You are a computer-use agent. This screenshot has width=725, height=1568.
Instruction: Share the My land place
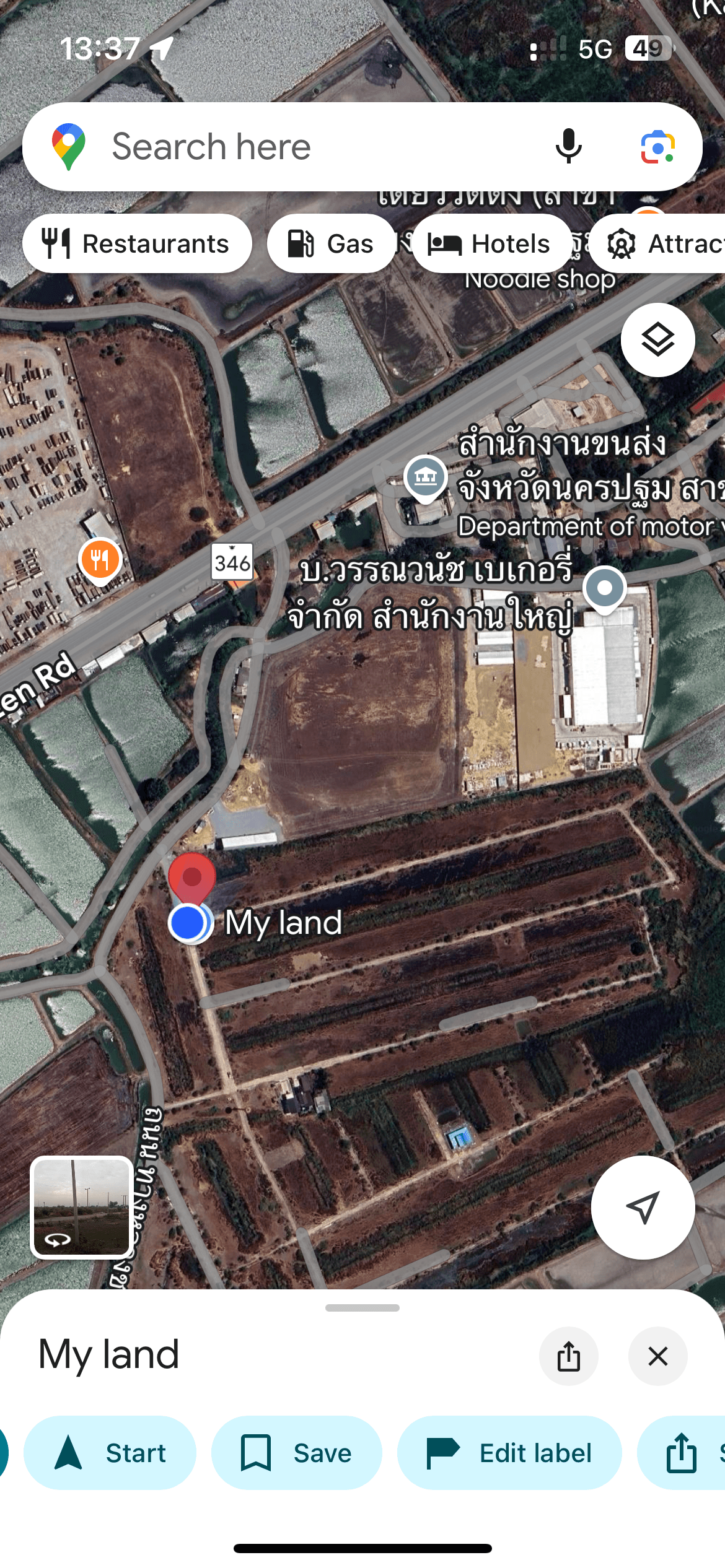click(x=568, y=1356)
